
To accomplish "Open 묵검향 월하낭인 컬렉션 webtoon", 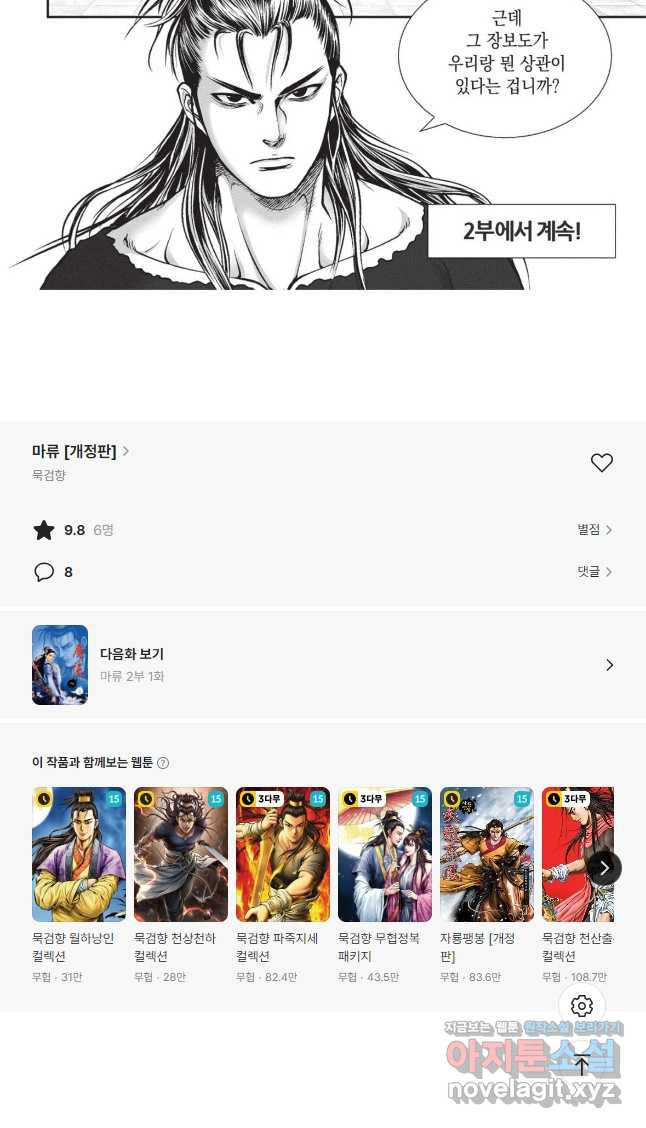I will (79, 855).
